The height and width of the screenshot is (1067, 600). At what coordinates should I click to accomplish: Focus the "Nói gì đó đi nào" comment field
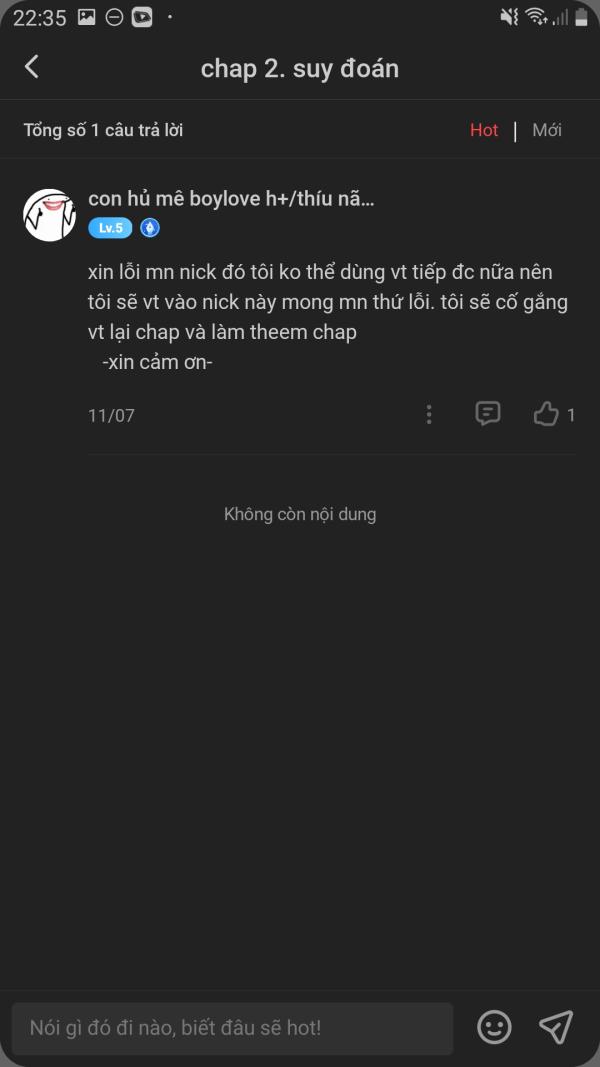point(233,1028)
